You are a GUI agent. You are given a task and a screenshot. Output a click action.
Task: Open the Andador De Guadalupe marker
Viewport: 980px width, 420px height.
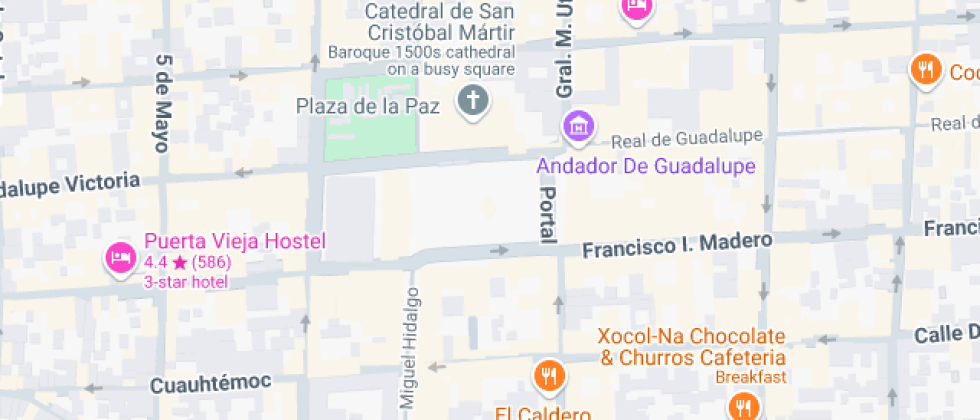click(x=578, y=127)
